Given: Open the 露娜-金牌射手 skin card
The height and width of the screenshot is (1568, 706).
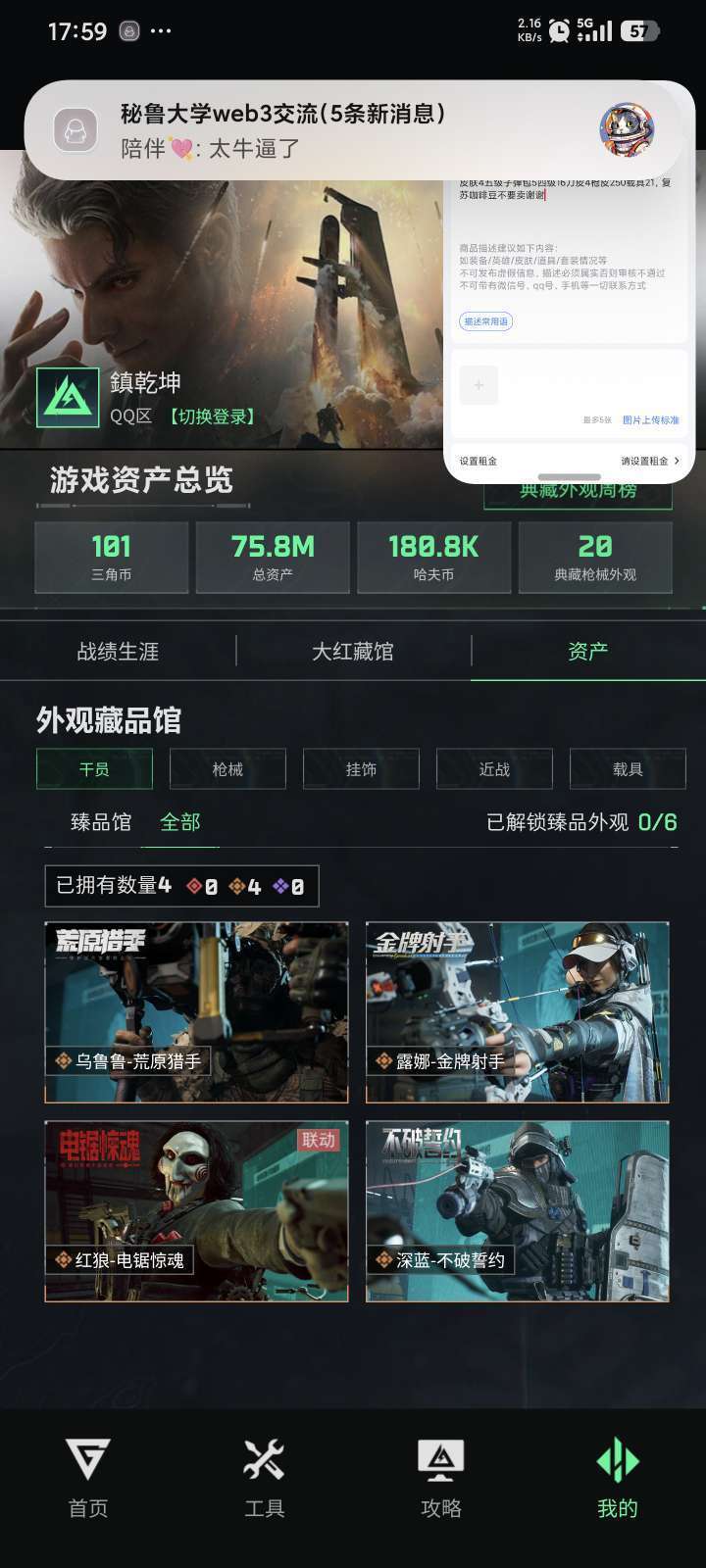Looking at the screenshot, I should (518, 1012).
